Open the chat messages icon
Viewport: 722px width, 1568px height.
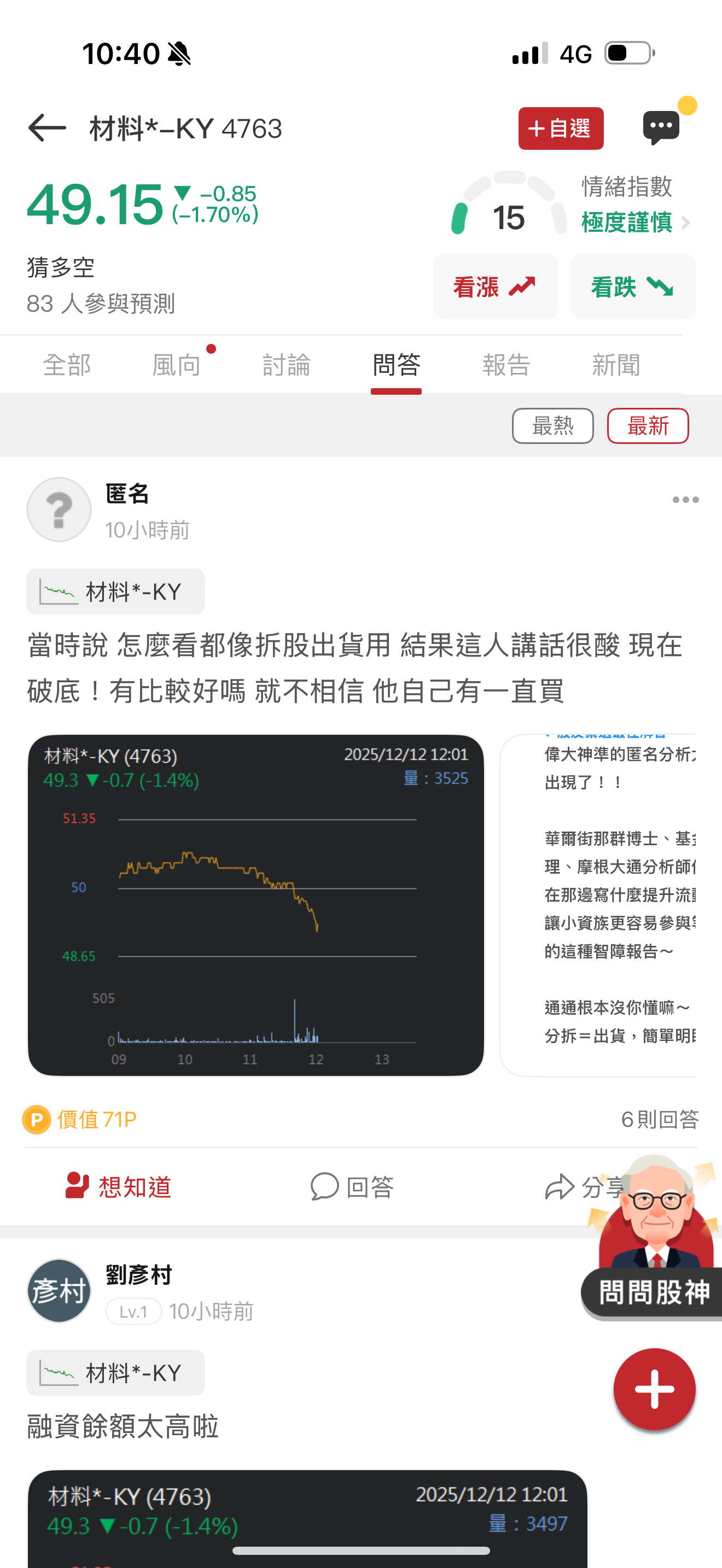[x=662, y=127]
